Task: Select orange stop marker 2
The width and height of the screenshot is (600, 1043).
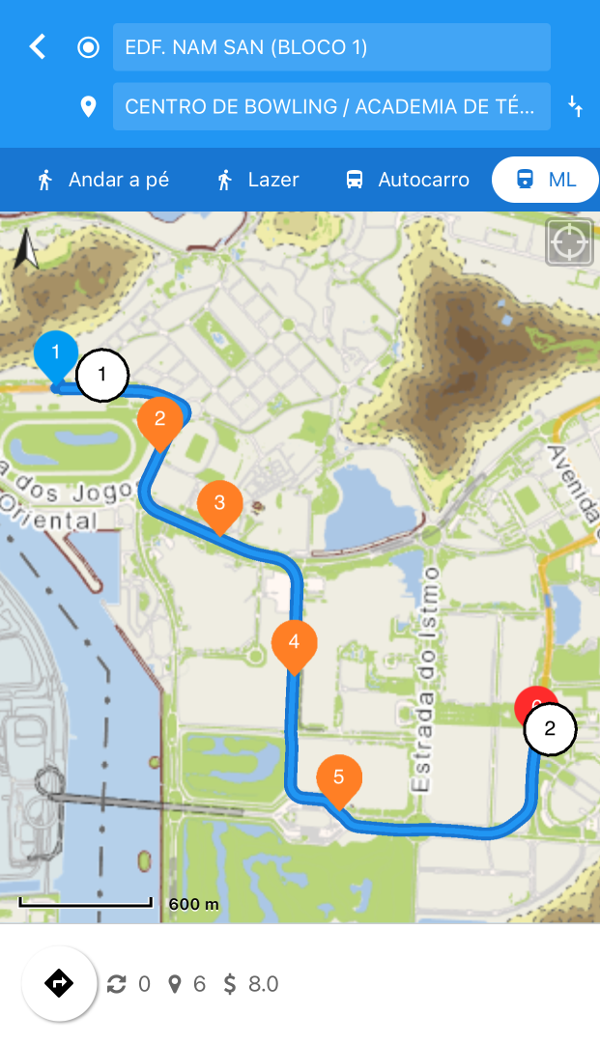Action: [160, 420]
